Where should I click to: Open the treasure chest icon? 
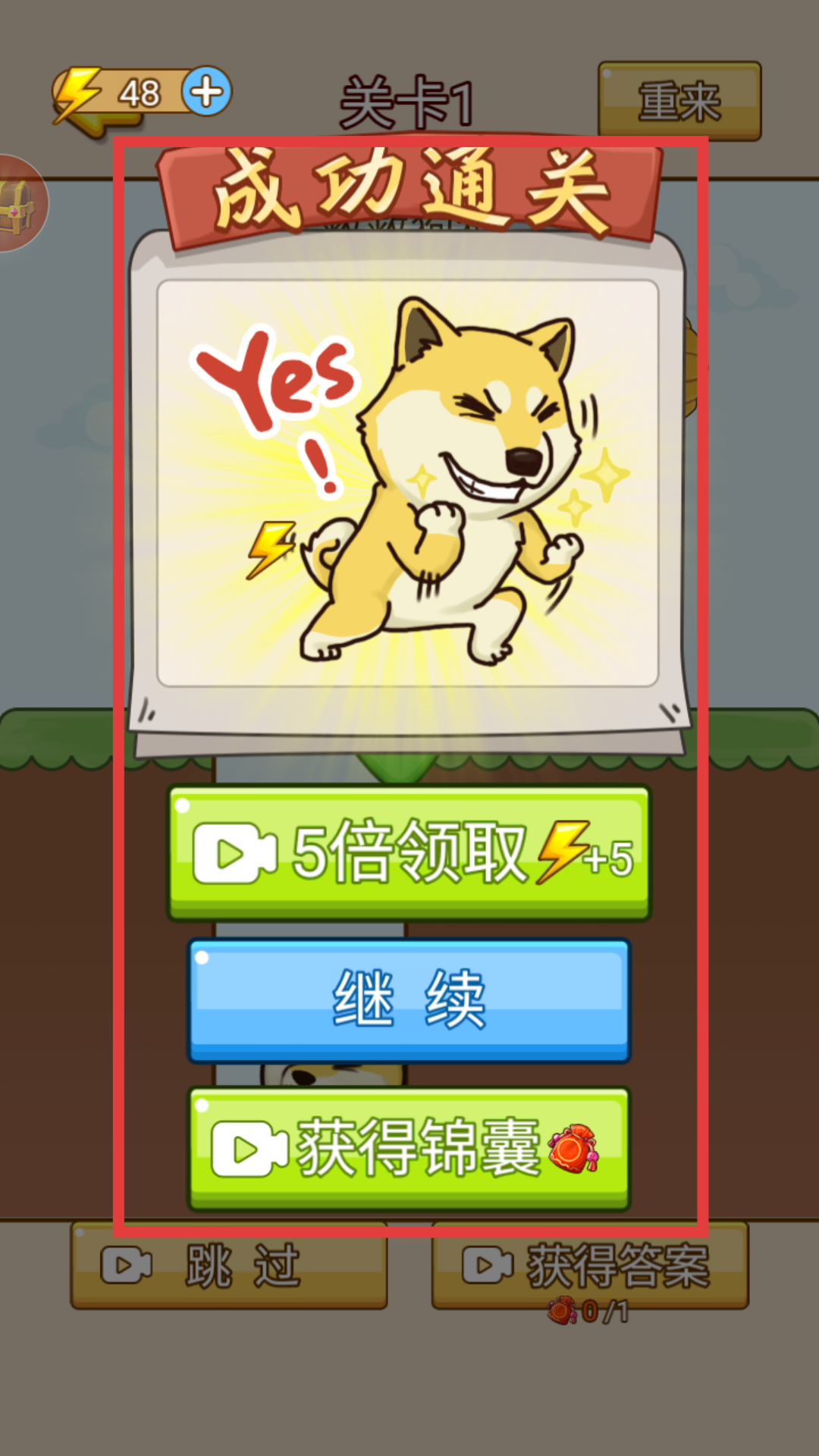coord(18,203)
